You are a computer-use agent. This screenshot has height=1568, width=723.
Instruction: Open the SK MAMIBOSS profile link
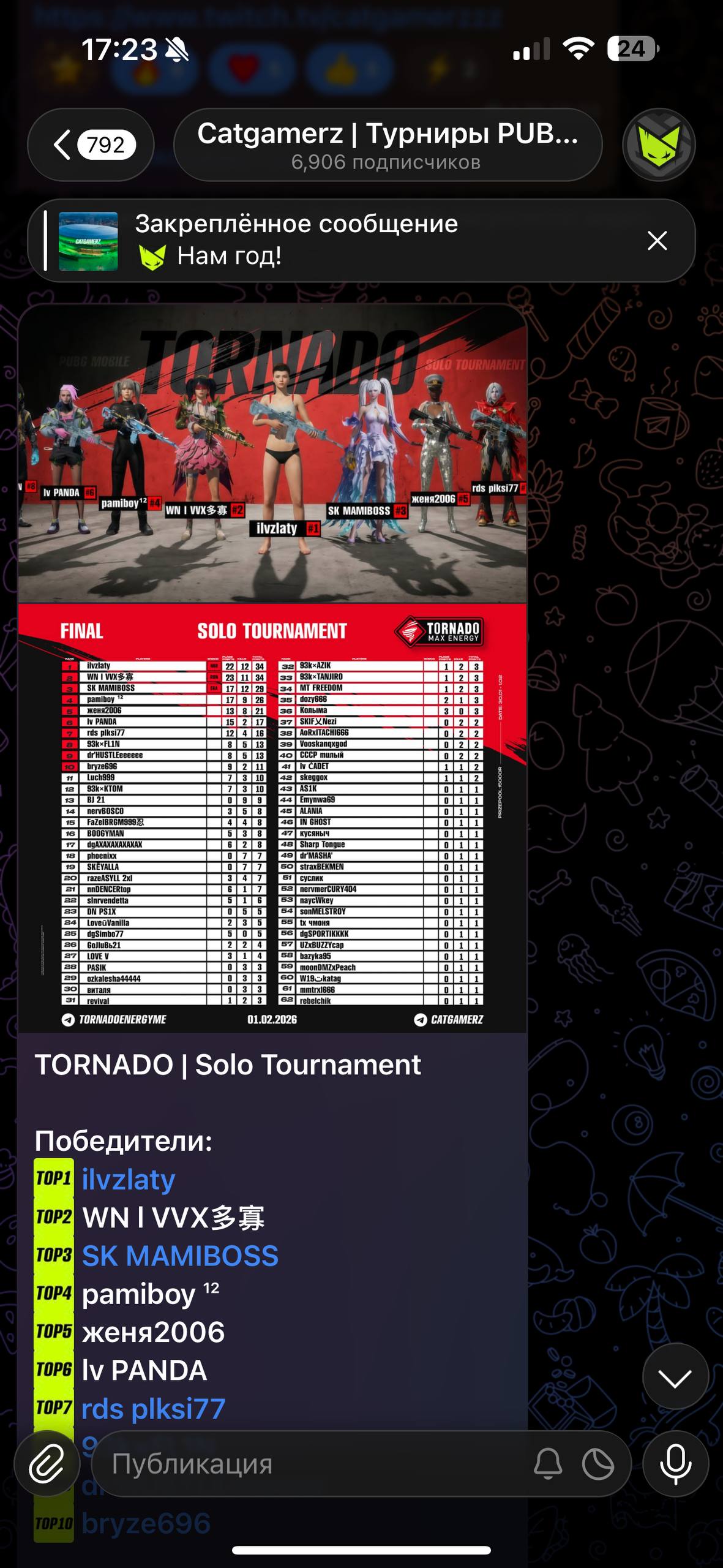(x=180, y=1256)
